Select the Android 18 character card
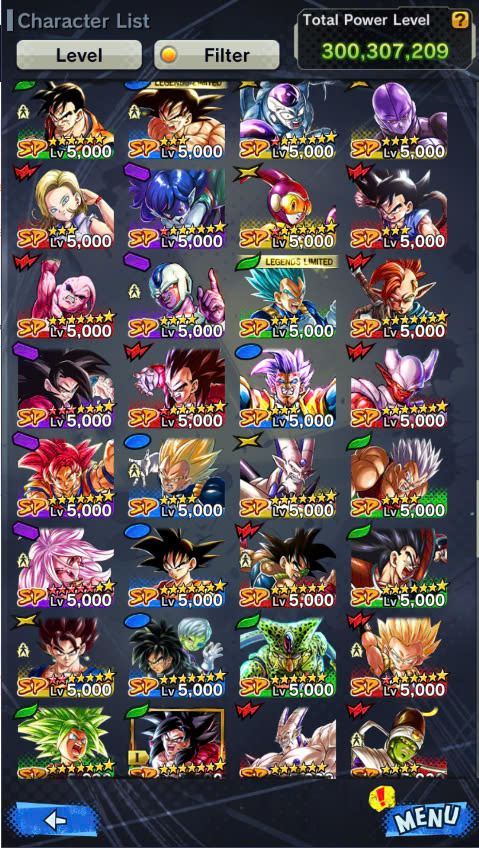This screenshot has height=853, width=479. (66, 208)
